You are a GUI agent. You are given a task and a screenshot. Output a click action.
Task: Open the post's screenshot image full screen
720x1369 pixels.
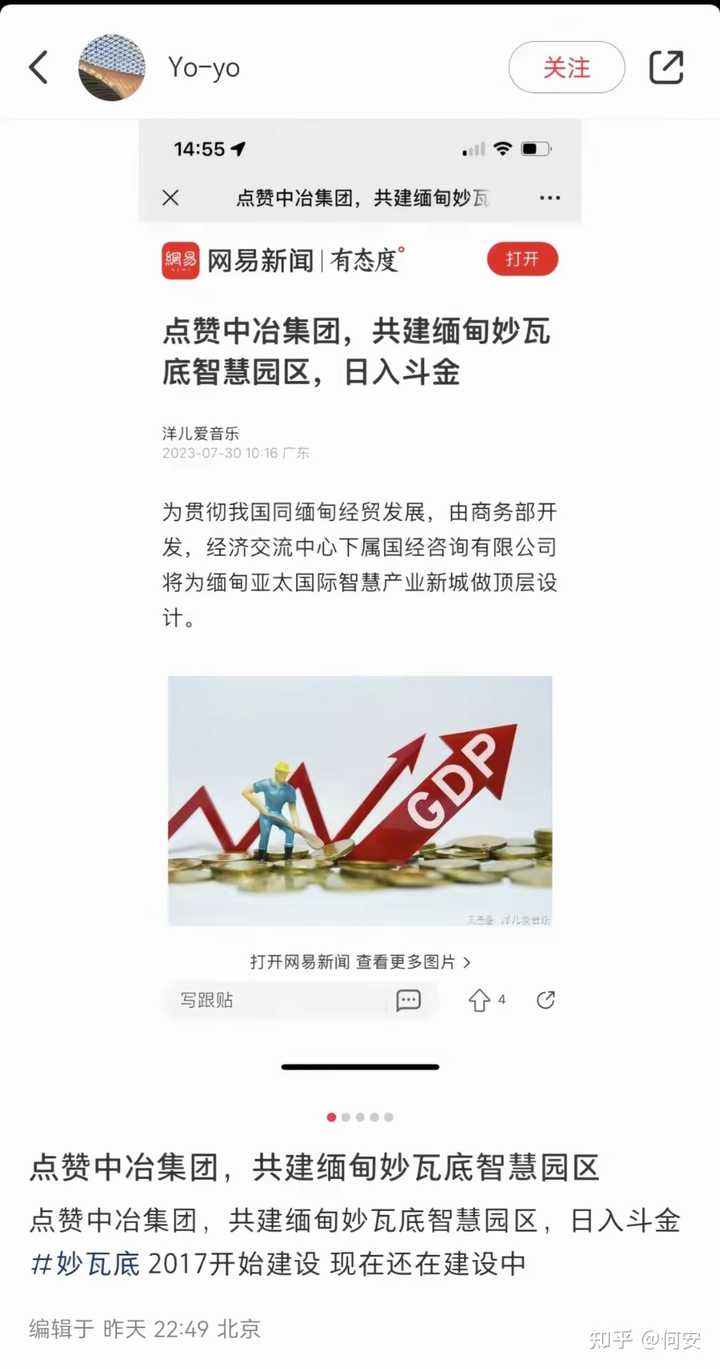point(360,600)
